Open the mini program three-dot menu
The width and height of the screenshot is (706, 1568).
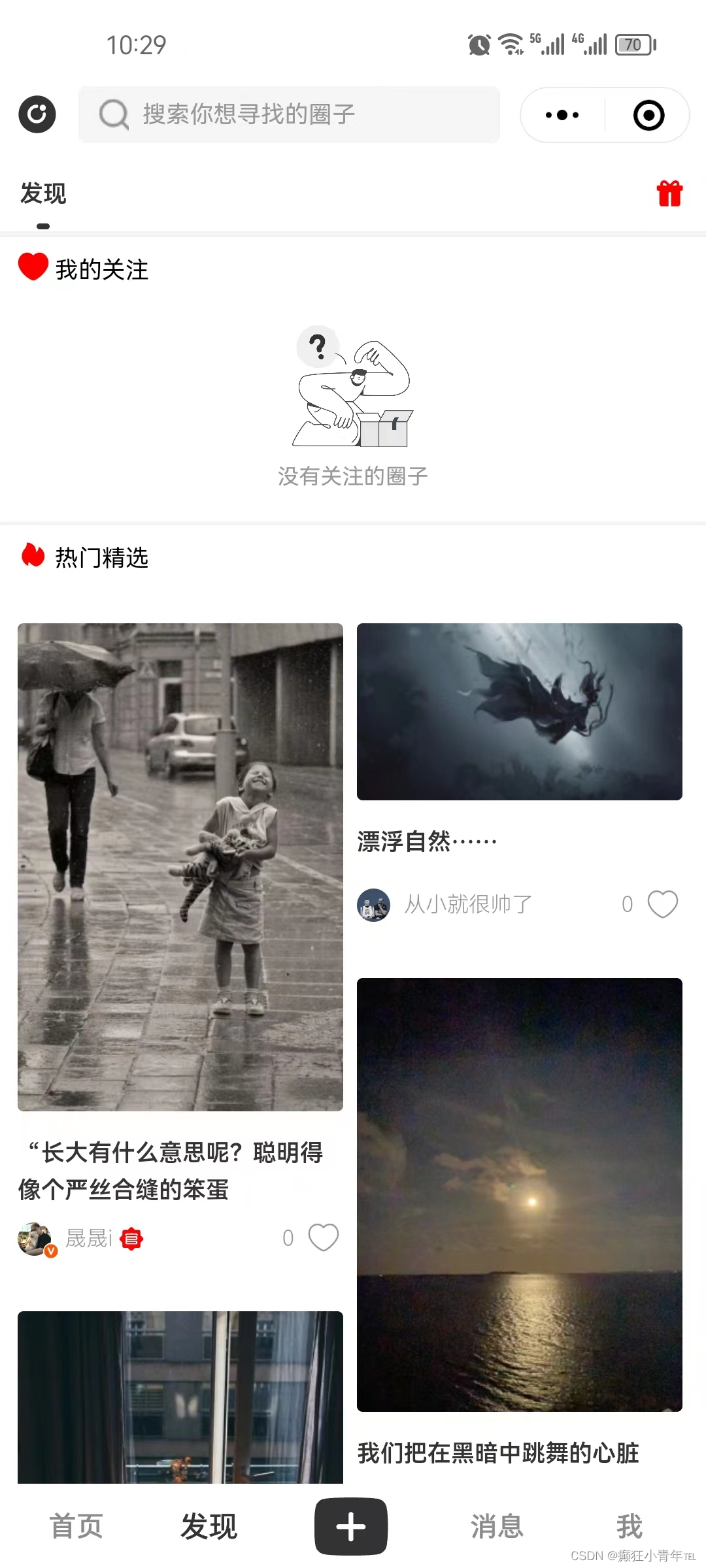[x=562, y=115]
